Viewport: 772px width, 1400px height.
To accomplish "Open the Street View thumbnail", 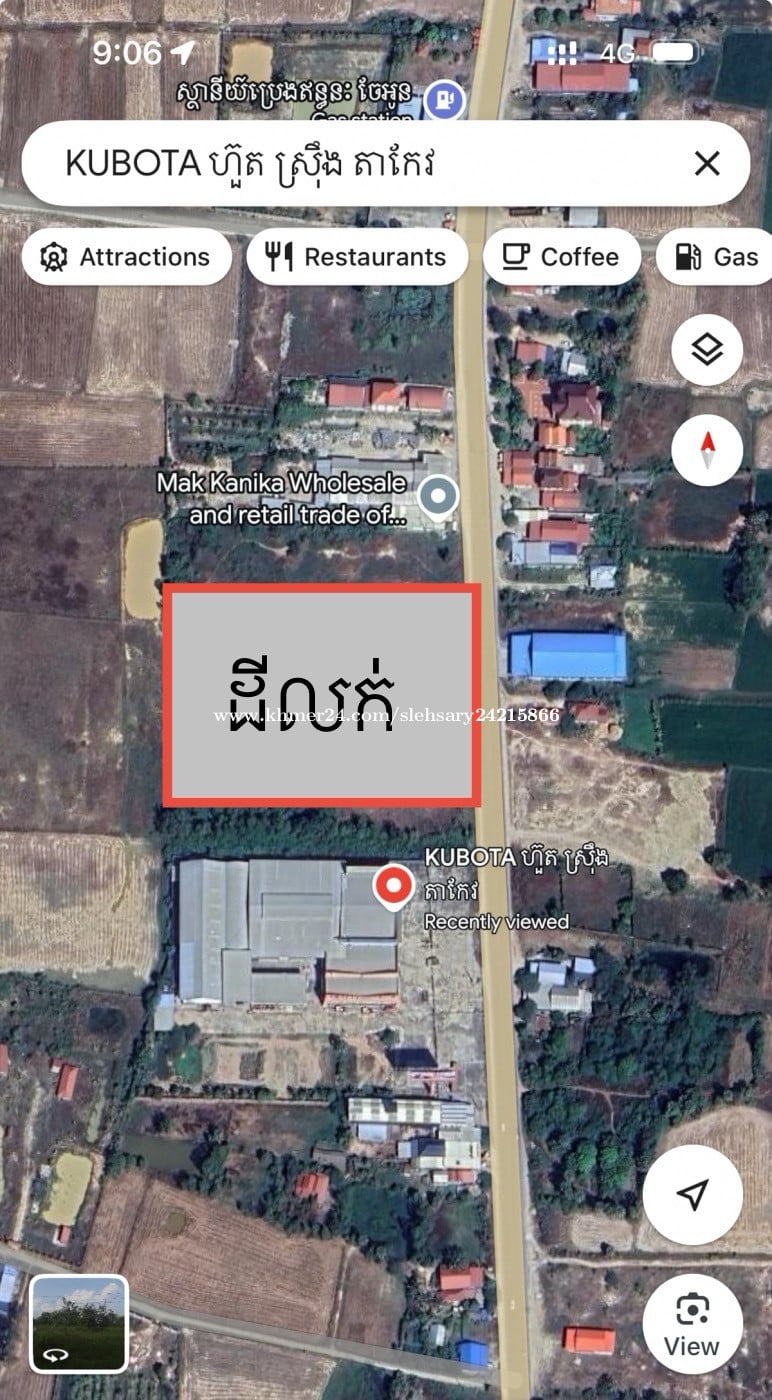I will pyautogui.click(x=79, y=1323).
